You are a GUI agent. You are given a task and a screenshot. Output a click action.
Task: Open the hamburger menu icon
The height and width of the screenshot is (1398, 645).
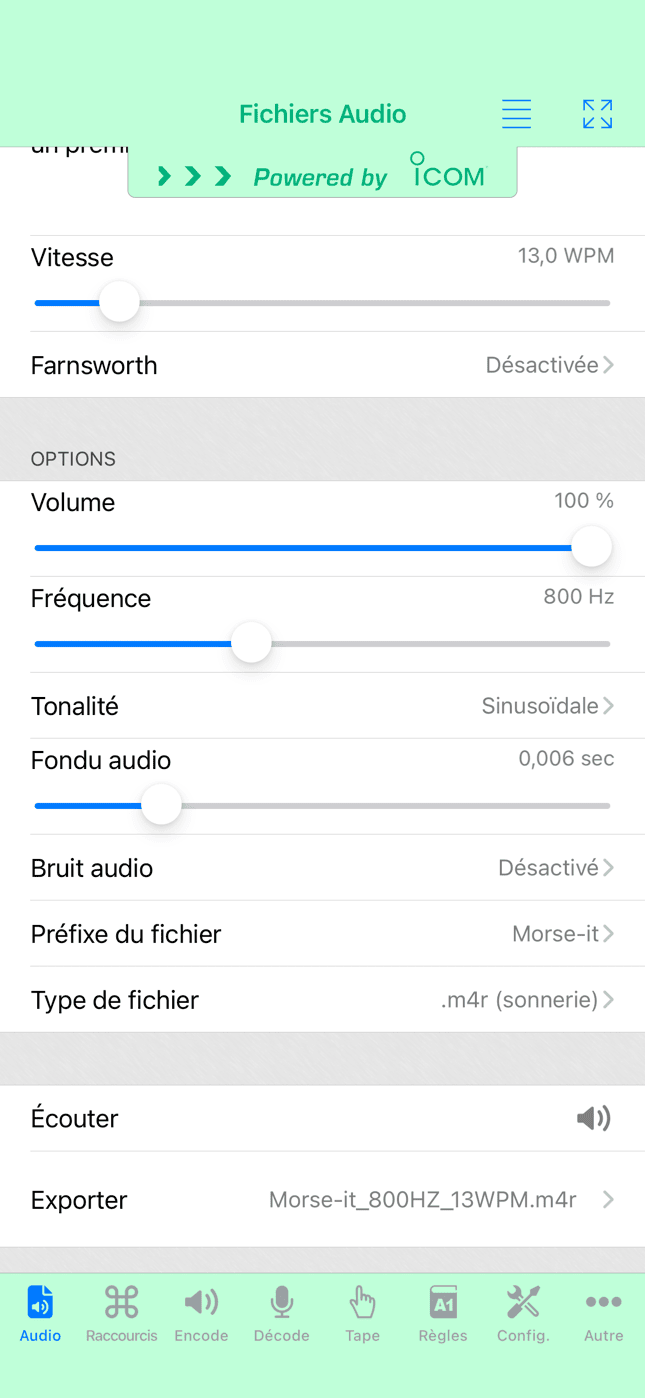[x=516, y=114]
